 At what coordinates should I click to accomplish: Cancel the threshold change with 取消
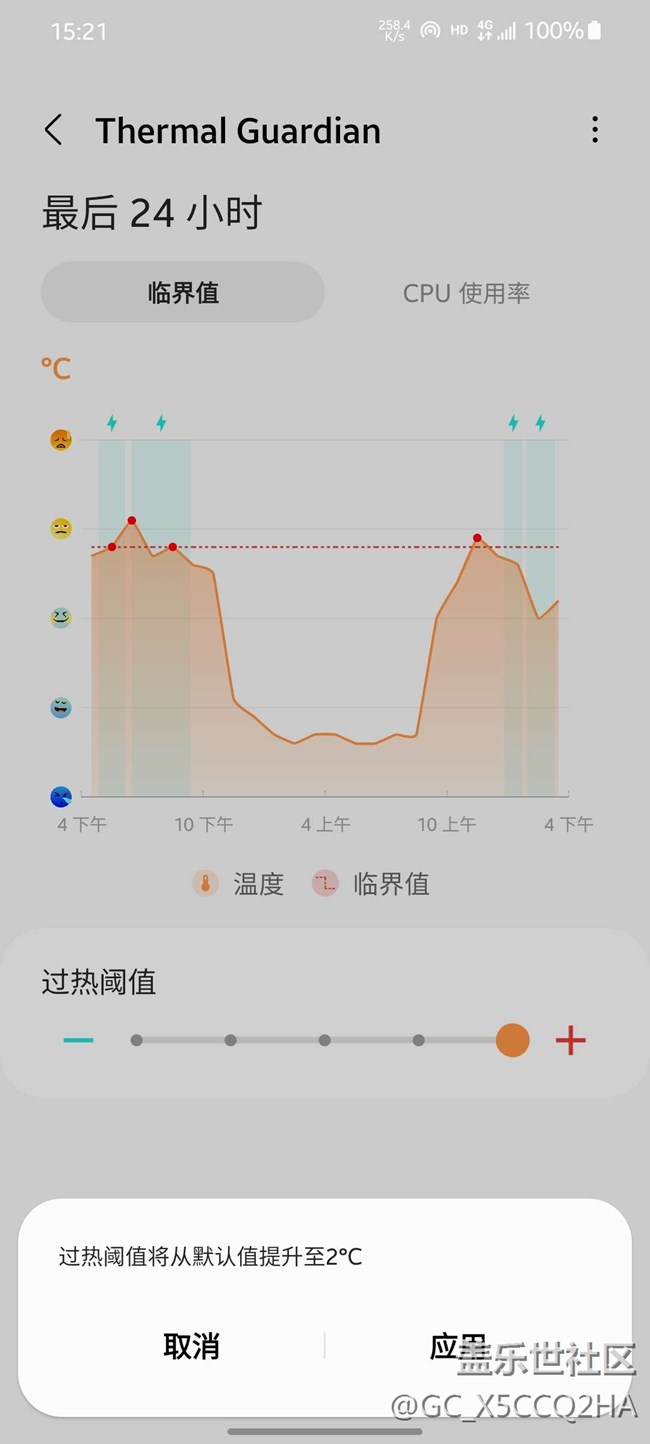click(x=191, y=1346)
